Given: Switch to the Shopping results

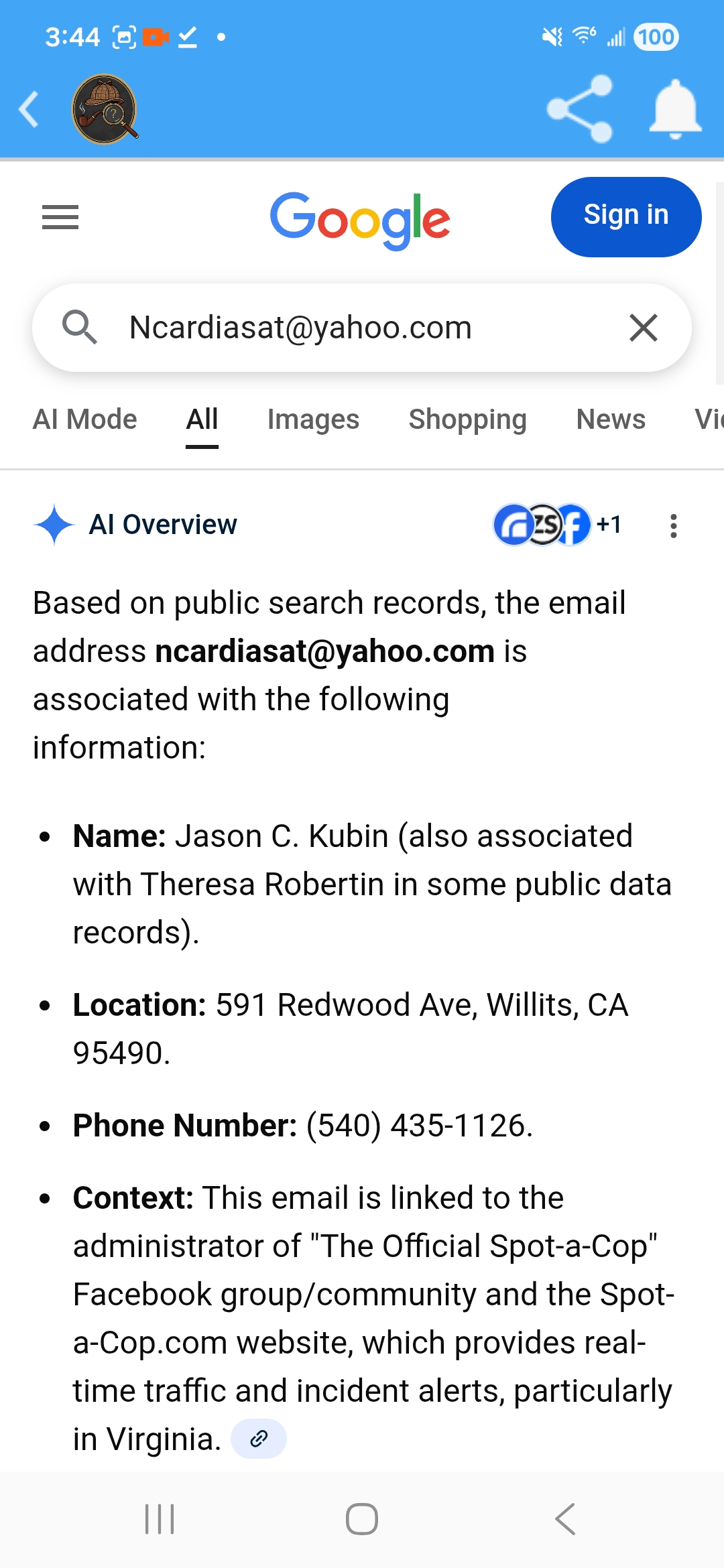Looking at the screenshot, I should pyautogui.click(x=467, y=419).
